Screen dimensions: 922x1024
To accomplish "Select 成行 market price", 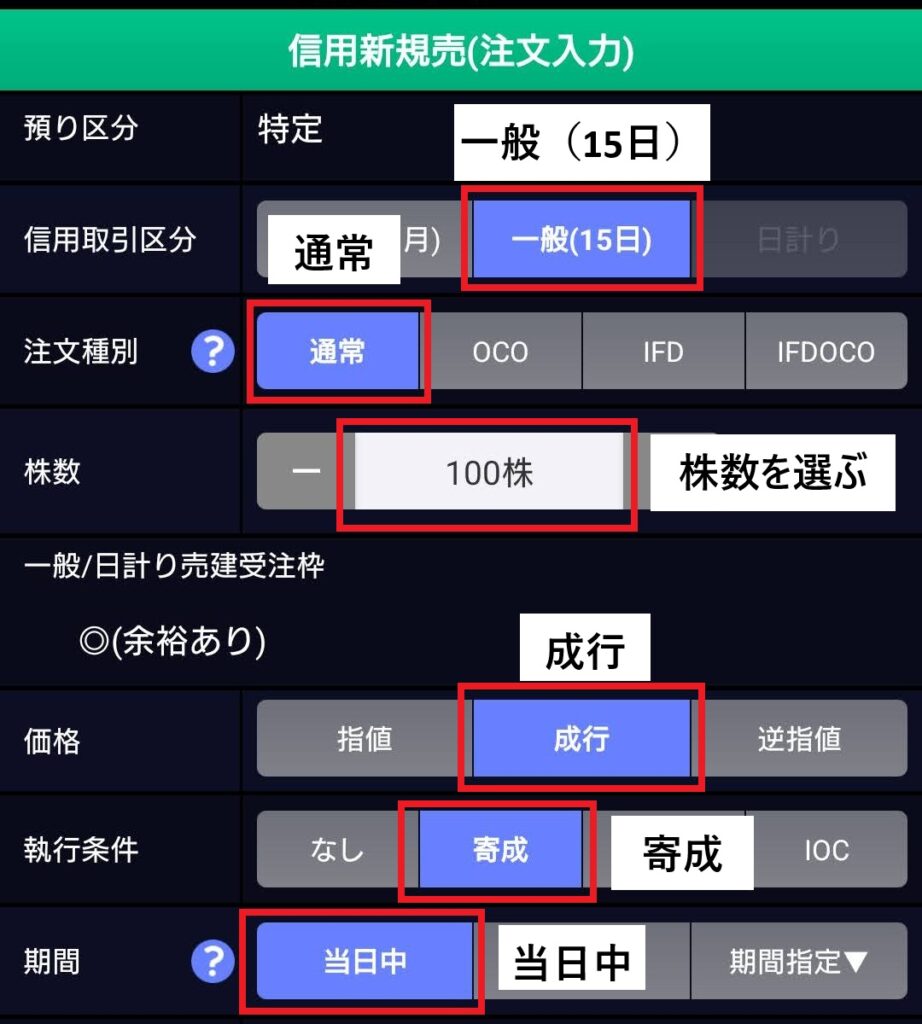I will click(x=581, y=739).
